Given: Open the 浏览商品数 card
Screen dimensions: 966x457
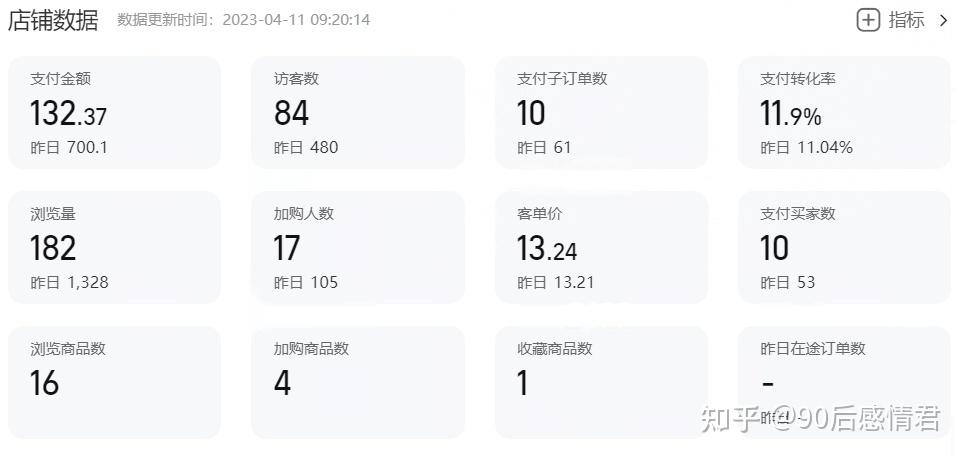Looking at the screenshot, I should point(114,382).
